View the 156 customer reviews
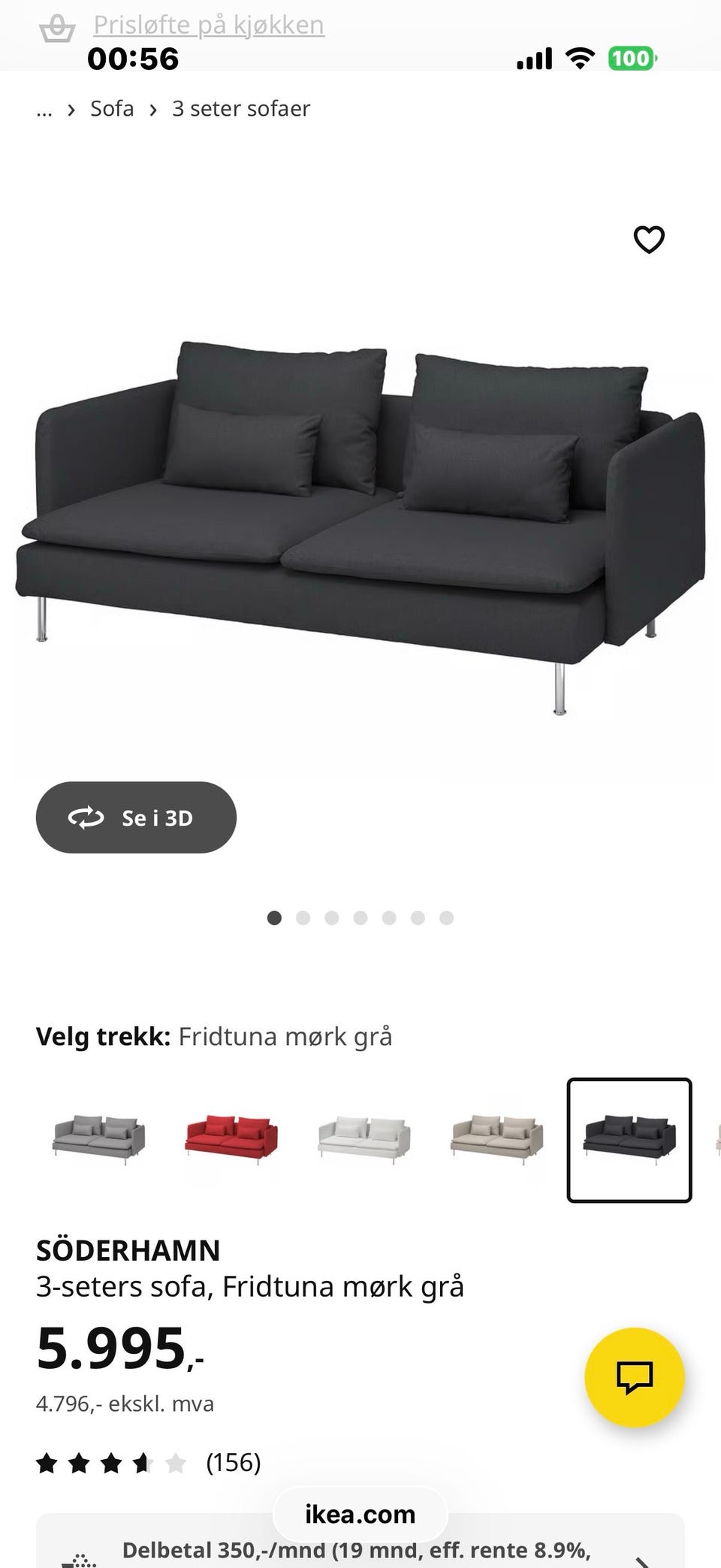Screen dimensions: 721x1568 233,1462
